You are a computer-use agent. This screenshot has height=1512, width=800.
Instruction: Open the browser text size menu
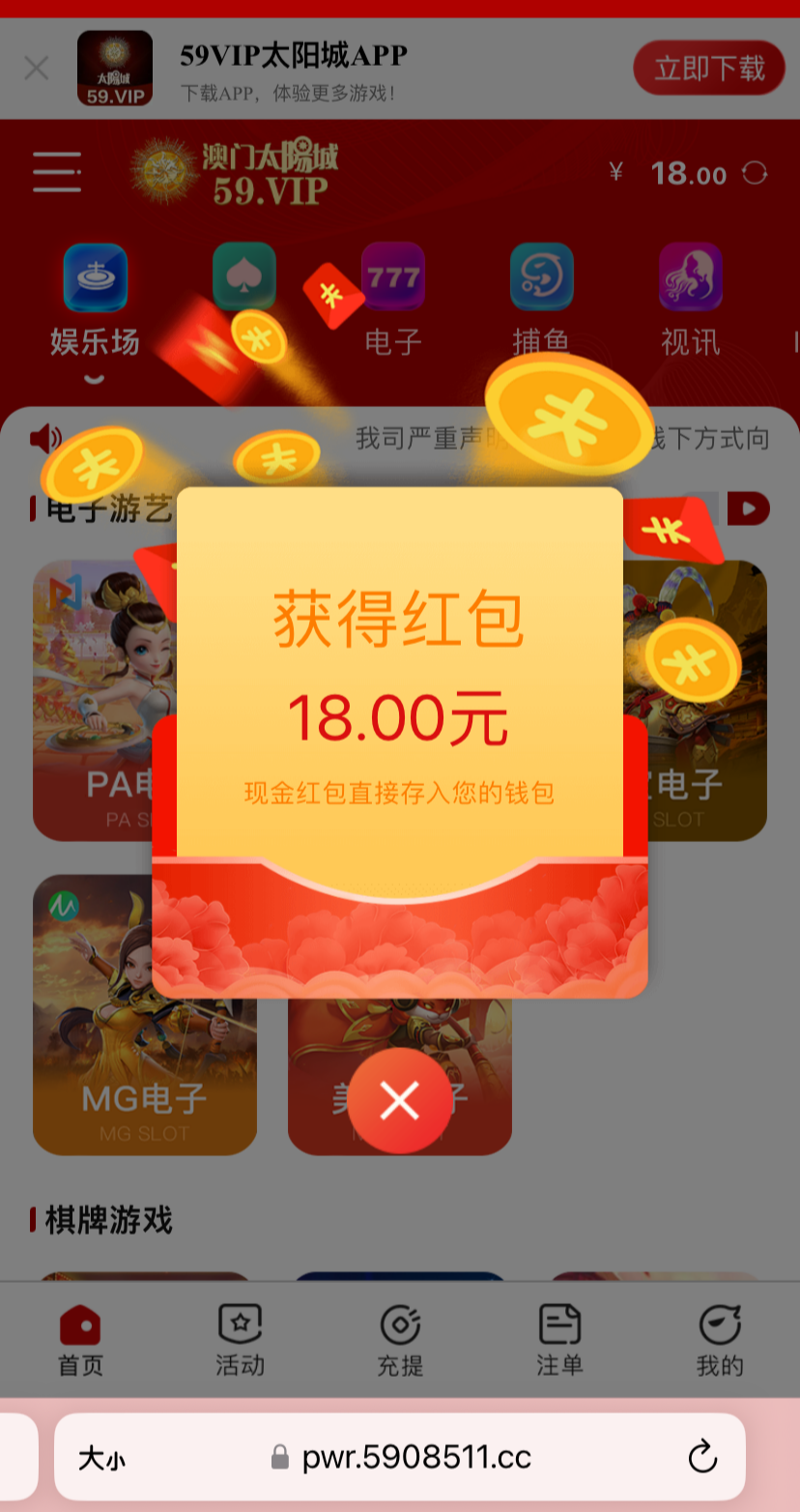101,1458
